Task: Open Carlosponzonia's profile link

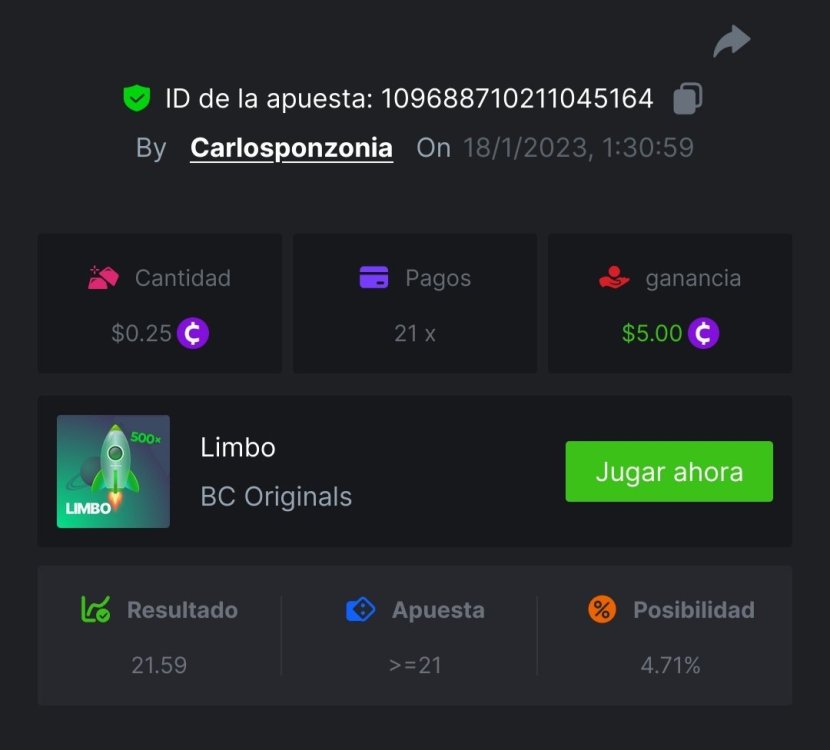Action: click(x=291, y=148)
